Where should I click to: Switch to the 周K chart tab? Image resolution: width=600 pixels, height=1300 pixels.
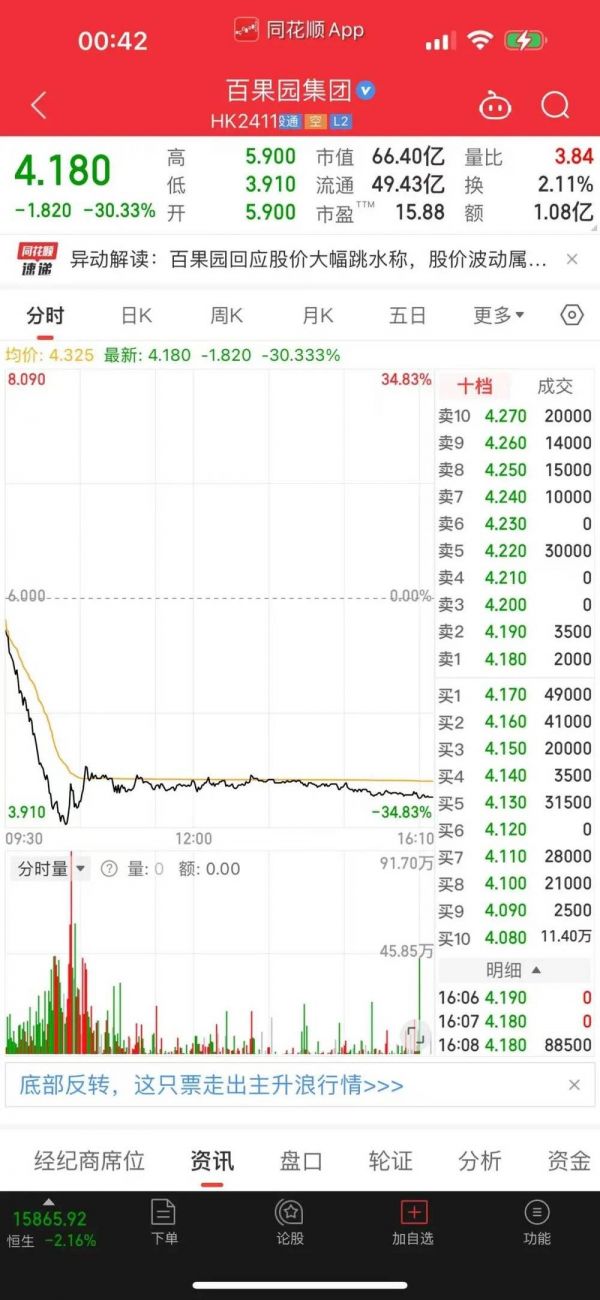[x=227, y=316]
